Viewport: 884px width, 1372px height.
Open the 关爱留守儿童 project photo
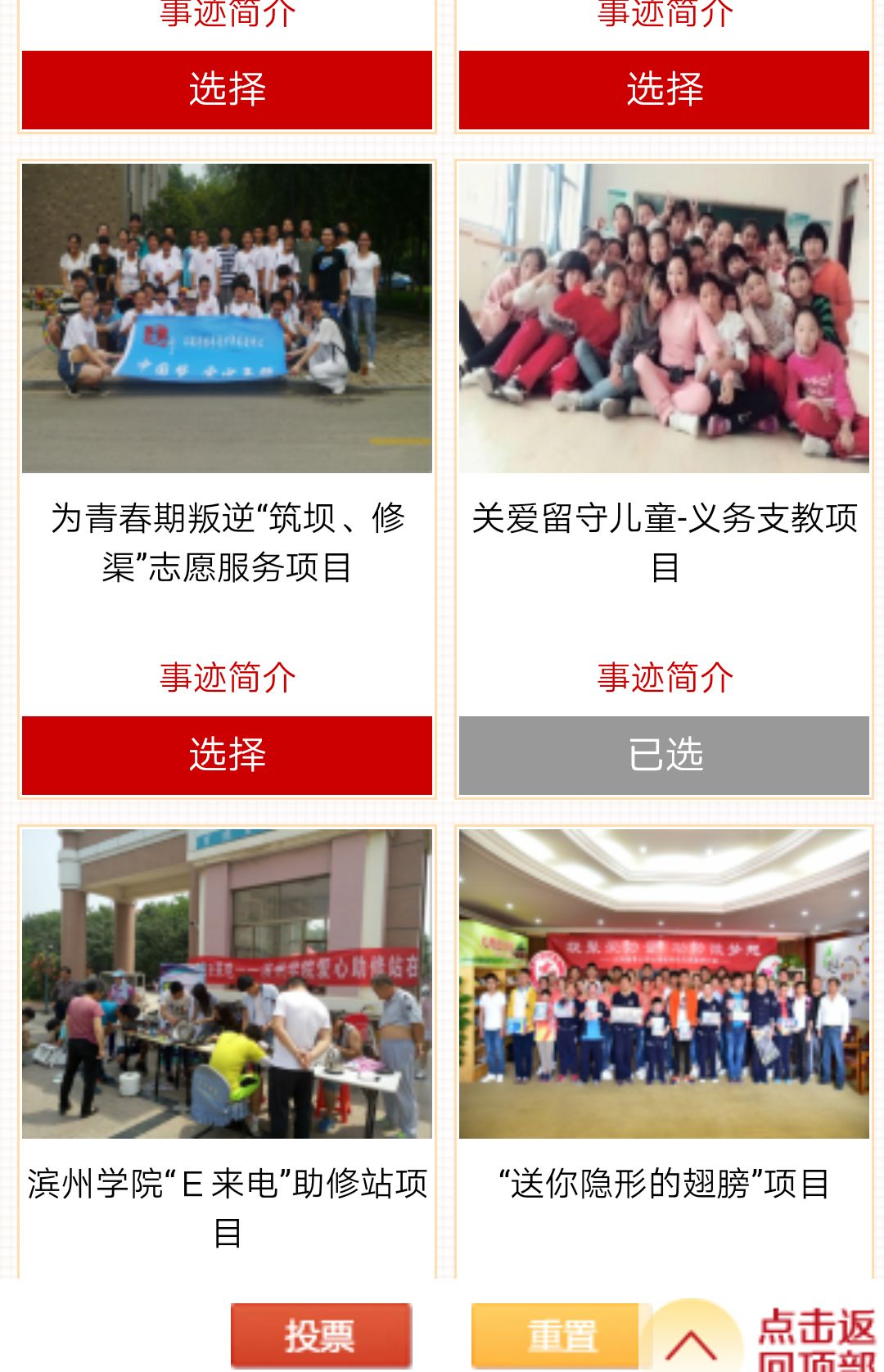click(664, 318)
